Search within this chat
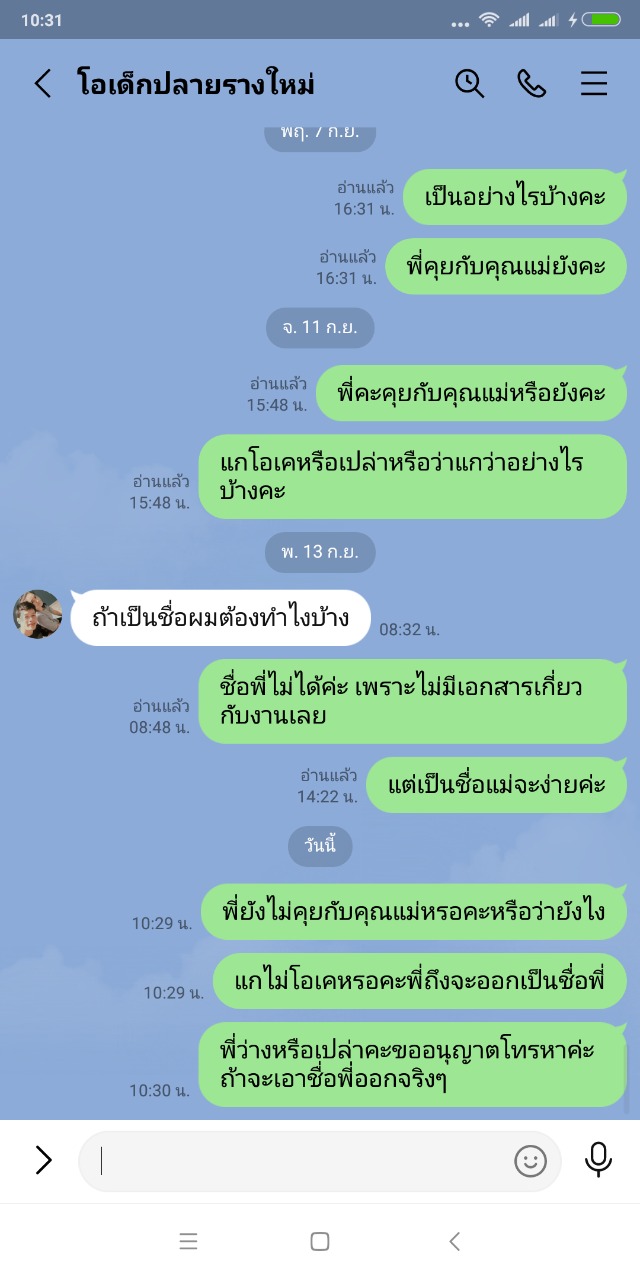The image size is (640, 1280). (469, 83)
